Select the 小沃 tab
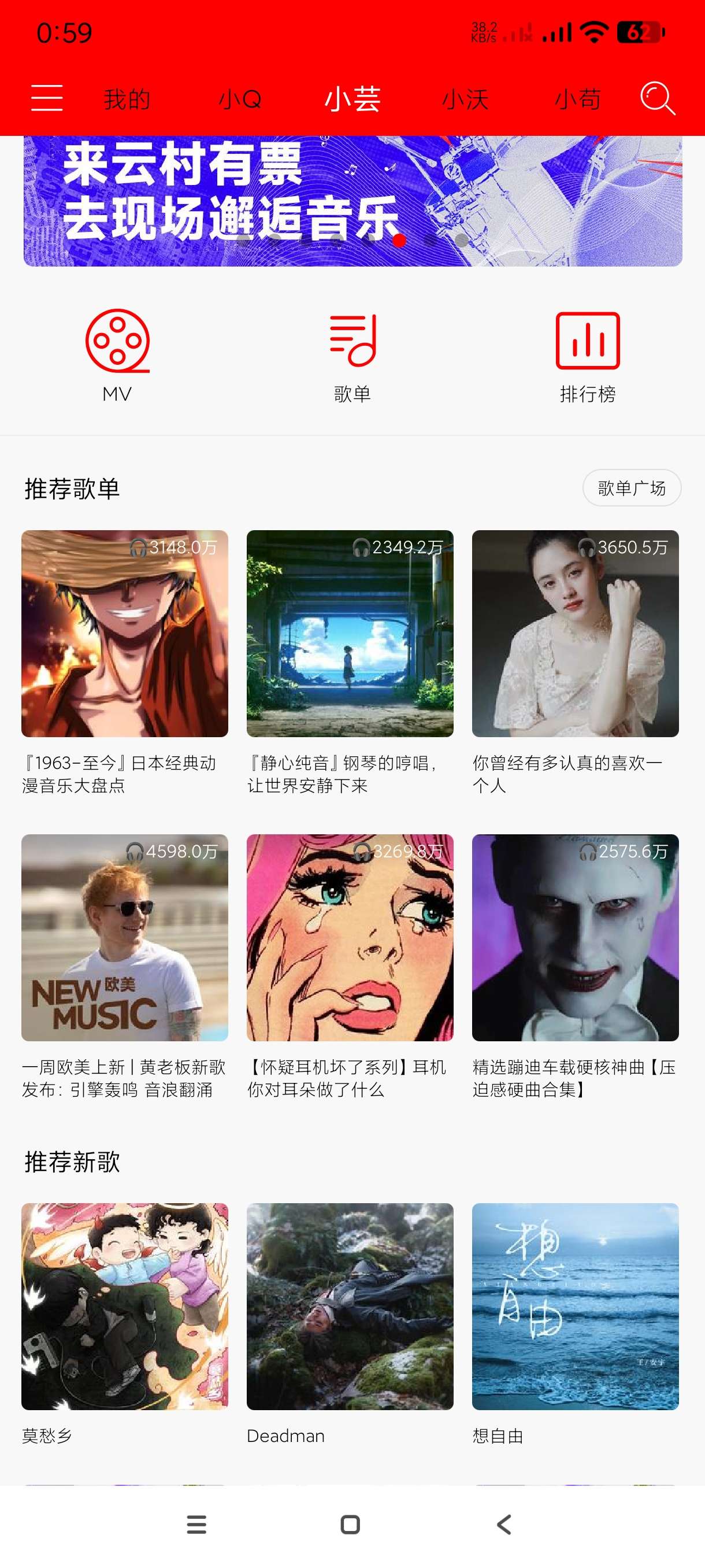This screenshot has height=1568, width=705. 465,99
